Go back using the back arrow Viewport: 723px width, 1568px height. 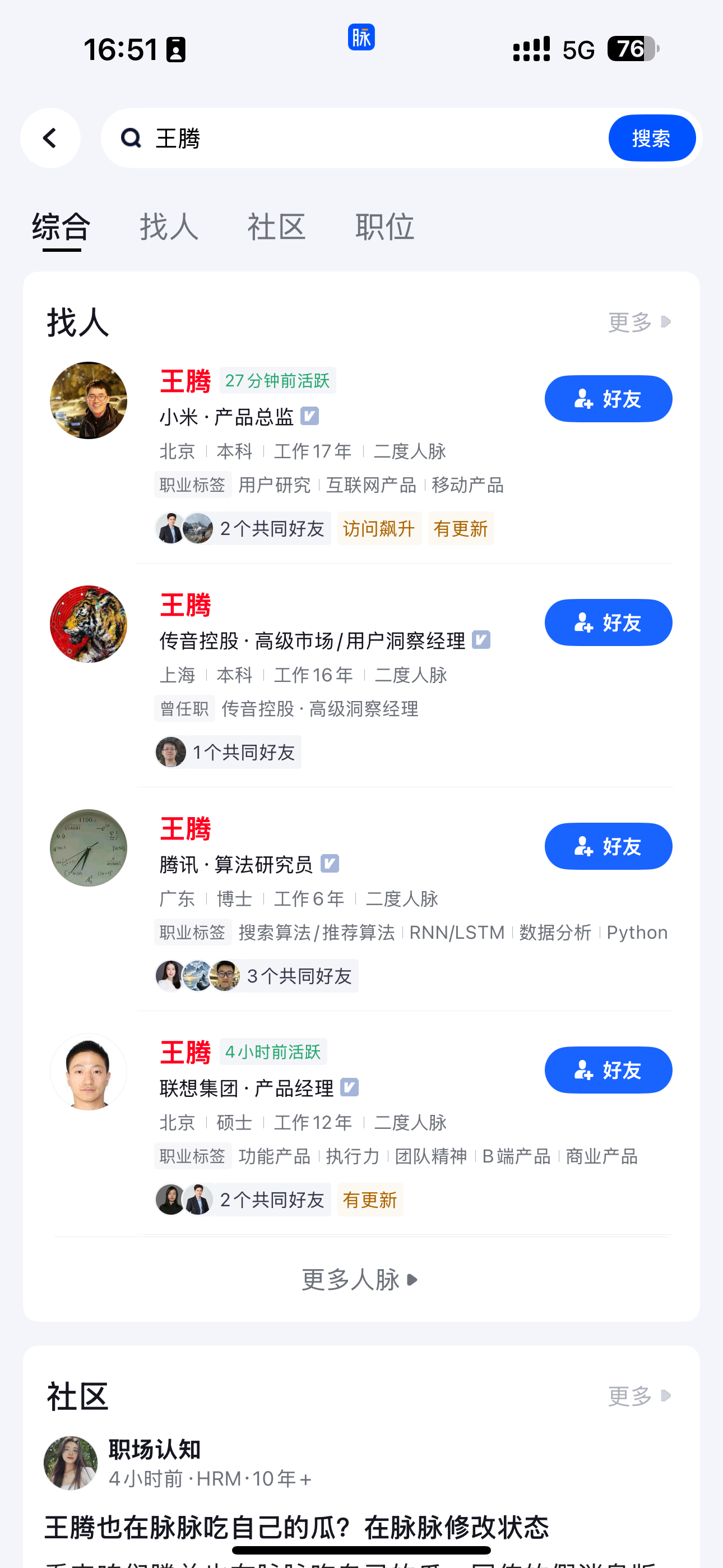pyautogui.click(x=50, y=138)
